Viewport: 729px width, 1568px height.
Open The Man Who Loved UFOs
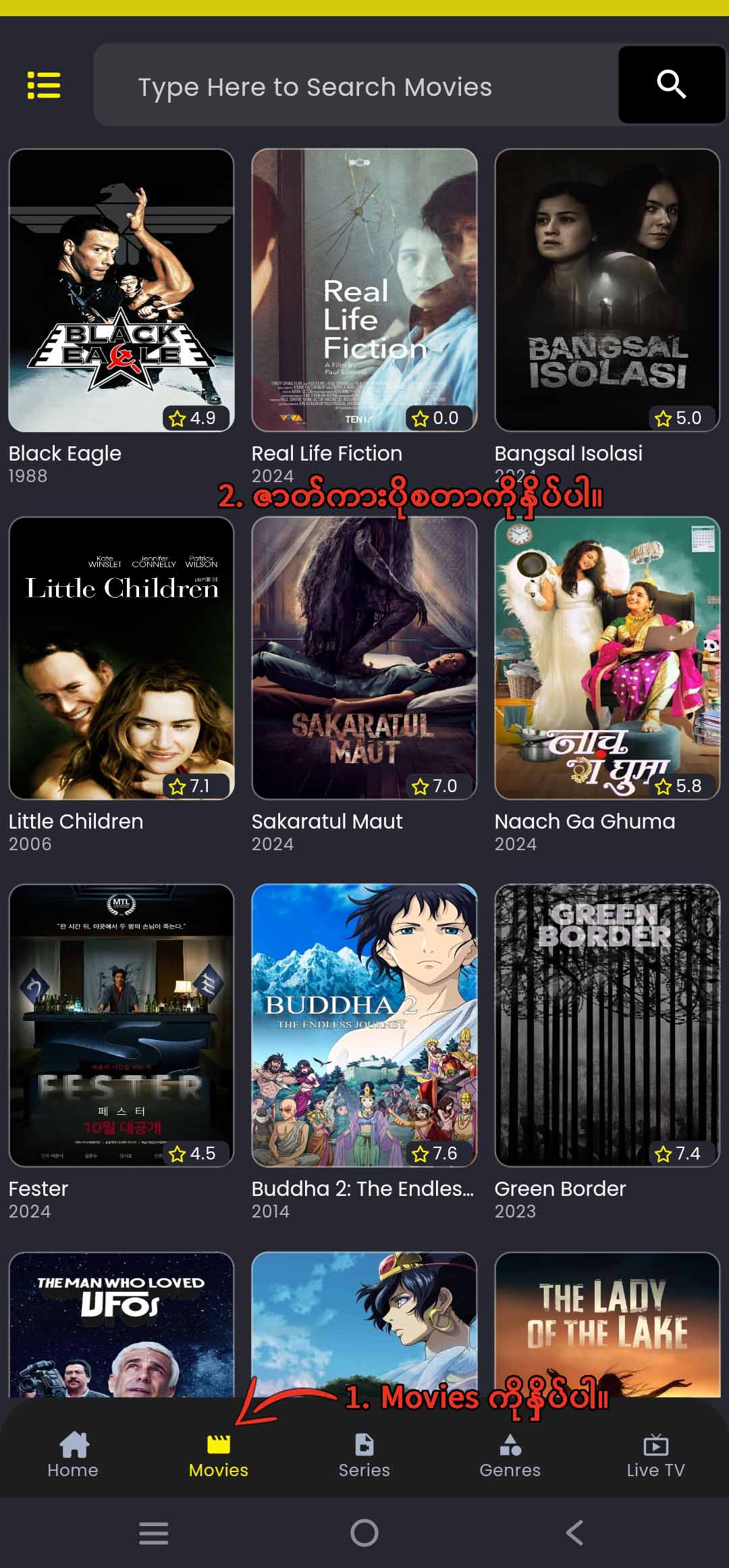coord(122,1324)
